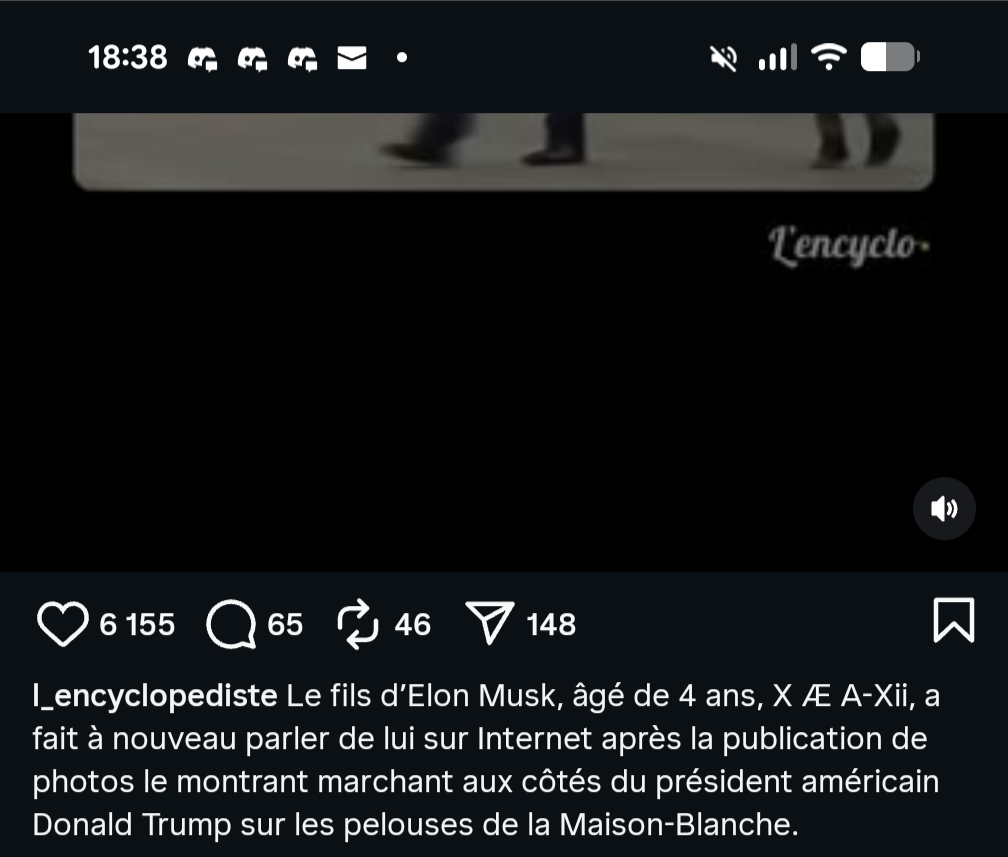
Task: Share the post via send icon
Action: 490,624
